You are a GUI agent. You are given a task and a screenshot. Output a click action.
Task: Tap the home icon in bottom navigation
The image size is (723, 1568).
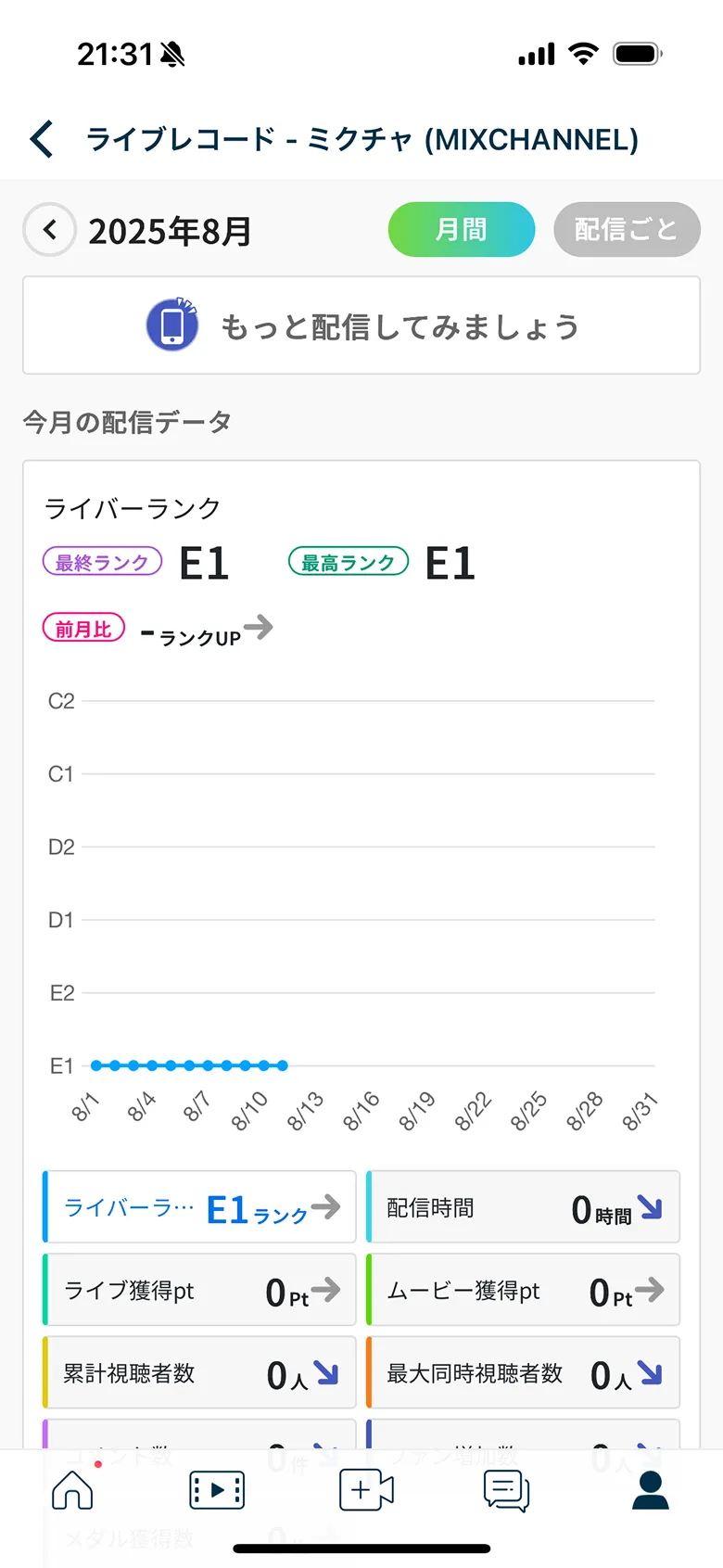point(72,1490)
